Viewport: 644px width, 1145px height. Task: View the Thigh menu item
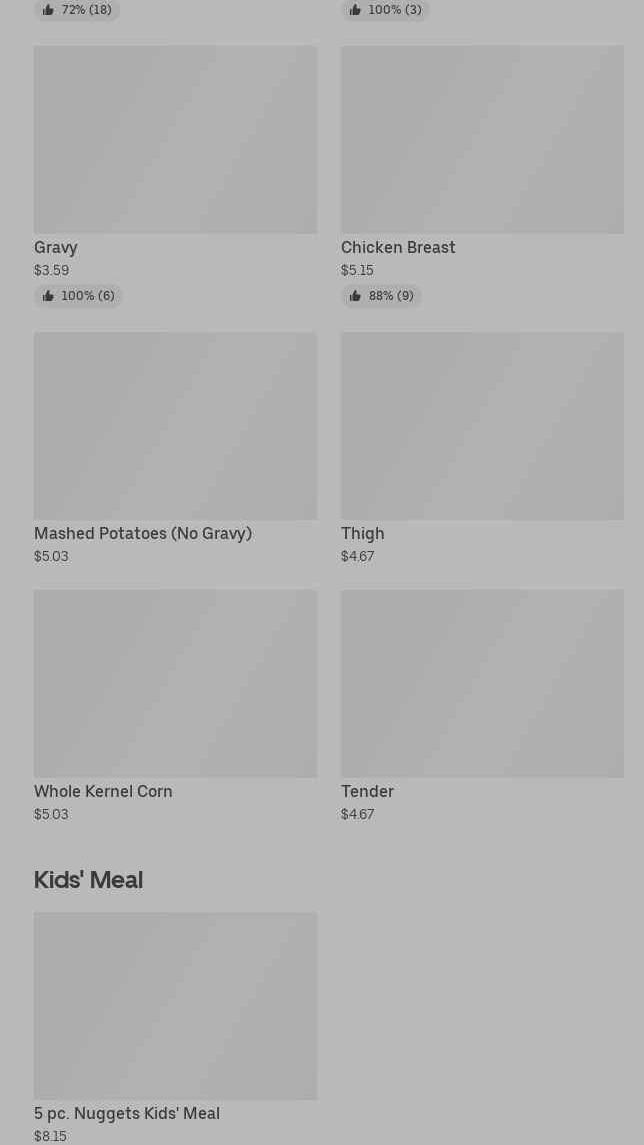(x=482, y=426)
